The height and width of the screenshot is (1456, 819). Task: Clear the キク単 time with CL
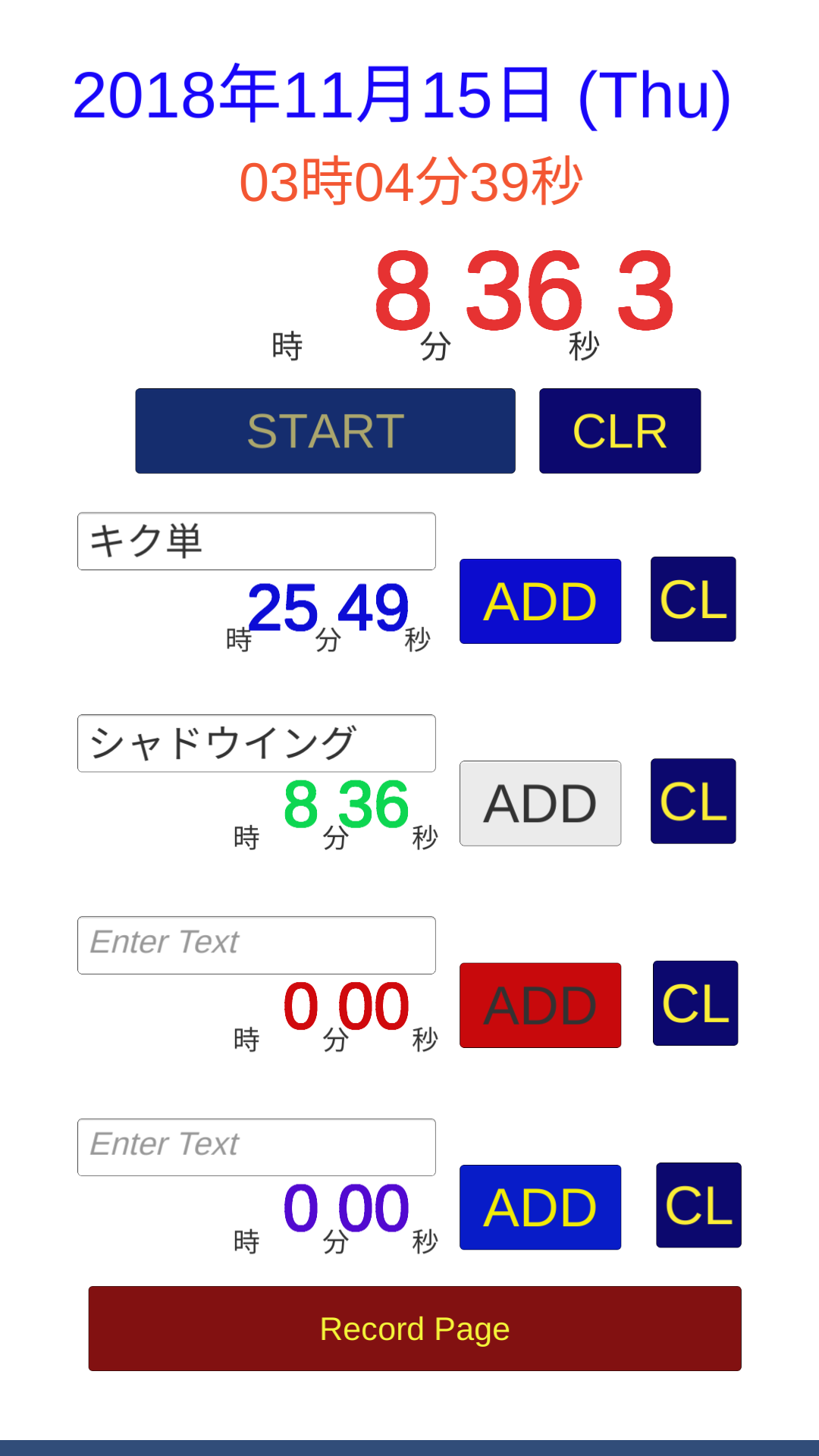(x=693, y=599)
